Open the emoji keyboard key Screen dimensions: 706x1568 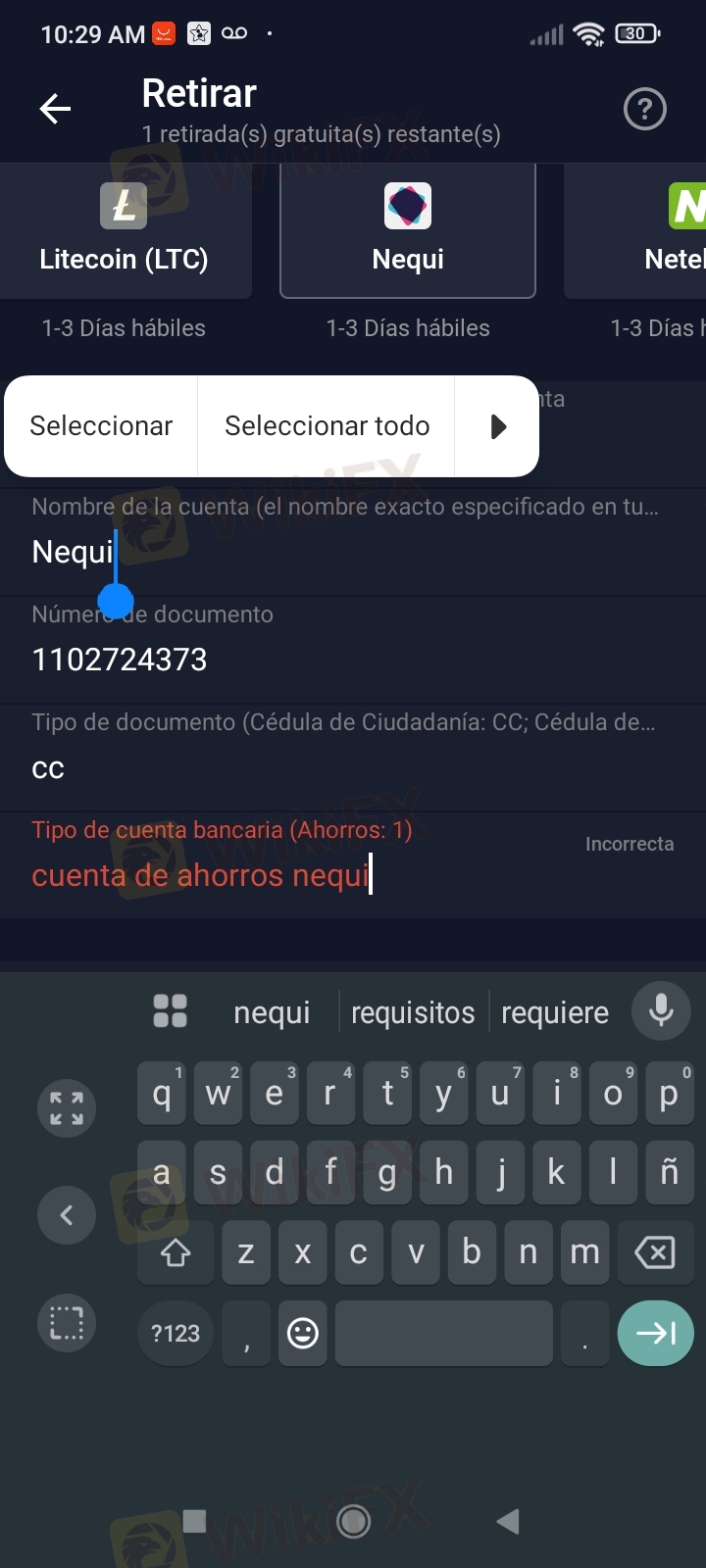click(x=303, y=1333)
